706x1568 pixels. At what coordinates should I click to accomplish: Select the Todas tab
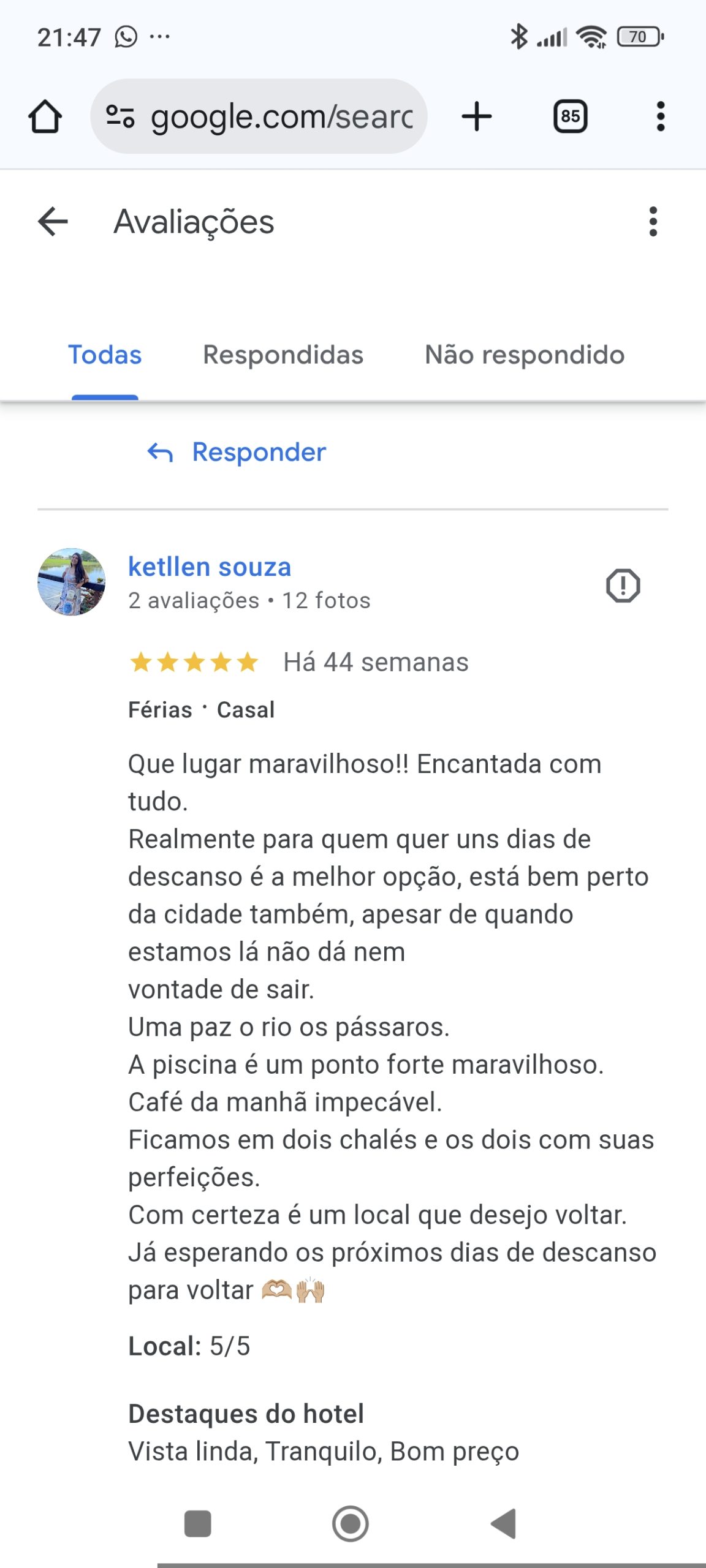tap(105, 355)
